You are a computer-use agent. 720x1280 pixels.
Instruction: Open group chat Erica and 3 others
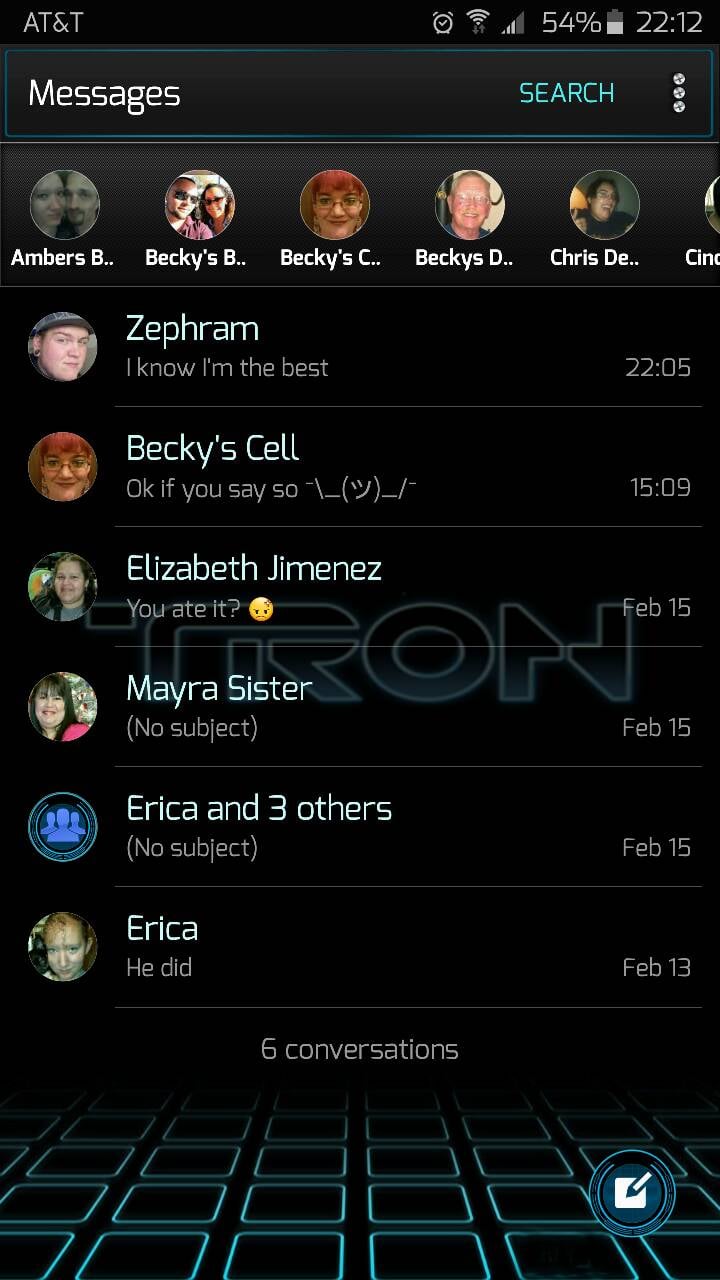pos(400,827)
